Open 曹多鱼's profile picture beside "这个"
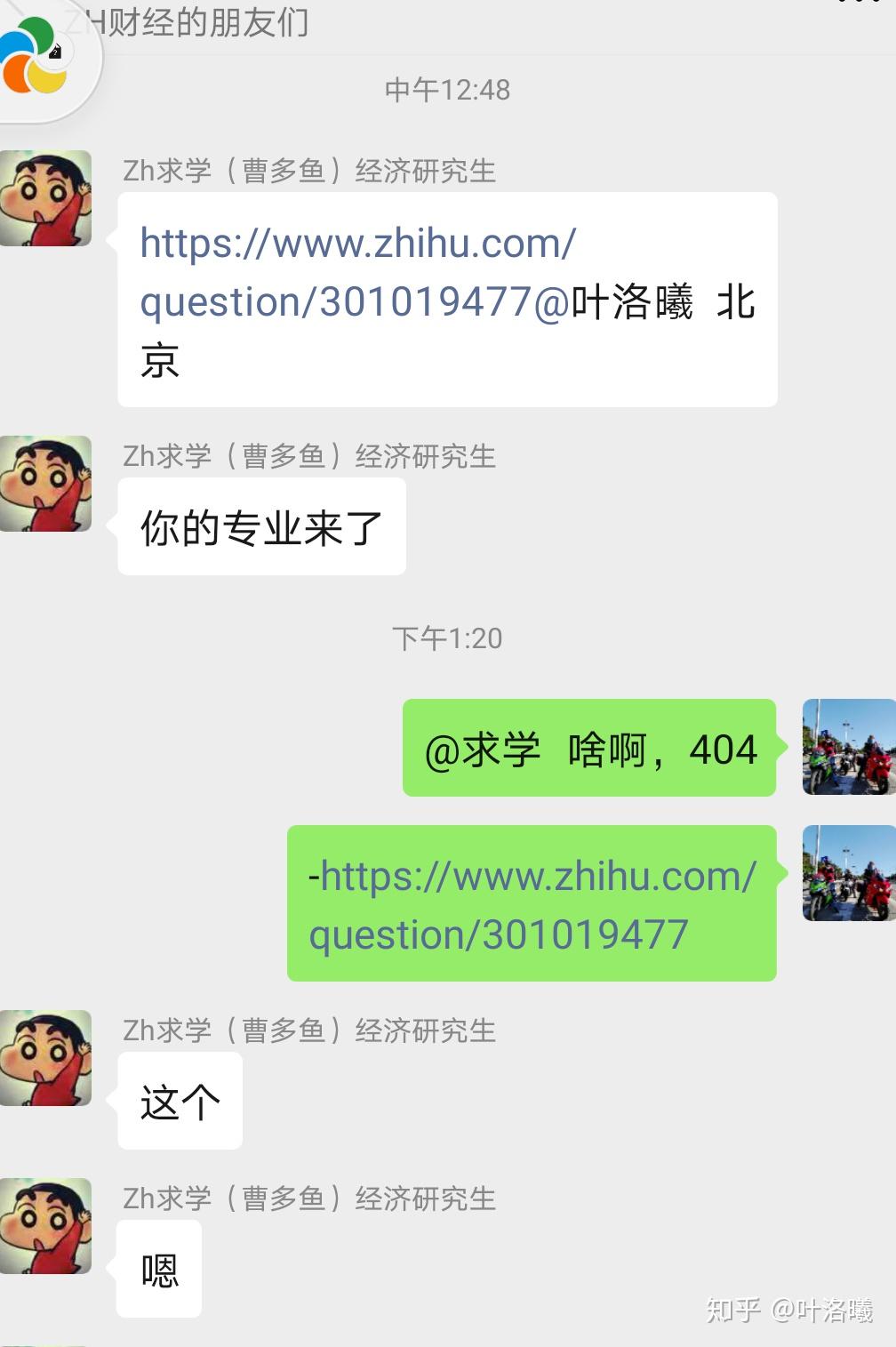The image size is (896, 1347). coord(45,1058)
